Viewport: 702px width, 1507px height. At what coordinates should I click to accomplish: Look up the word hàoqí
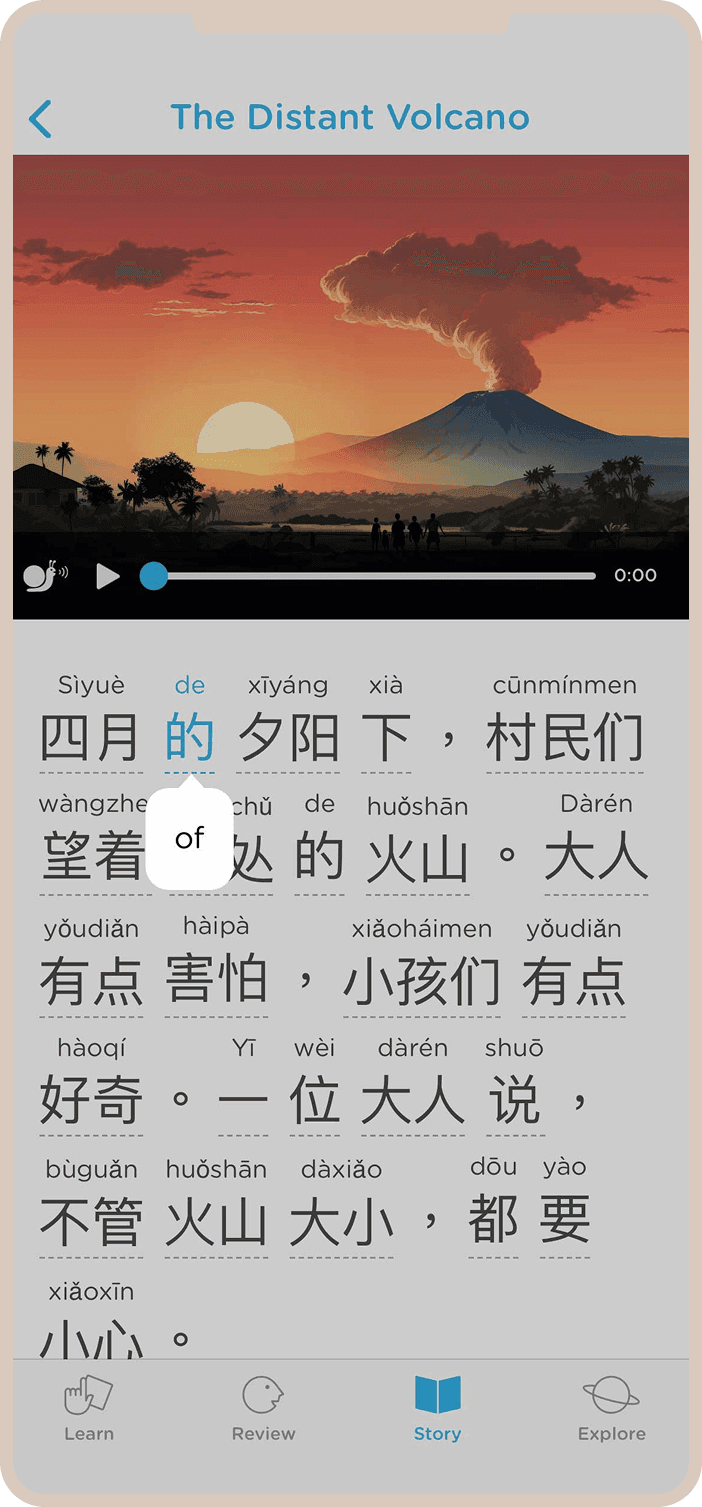(x=91, y=1100)
